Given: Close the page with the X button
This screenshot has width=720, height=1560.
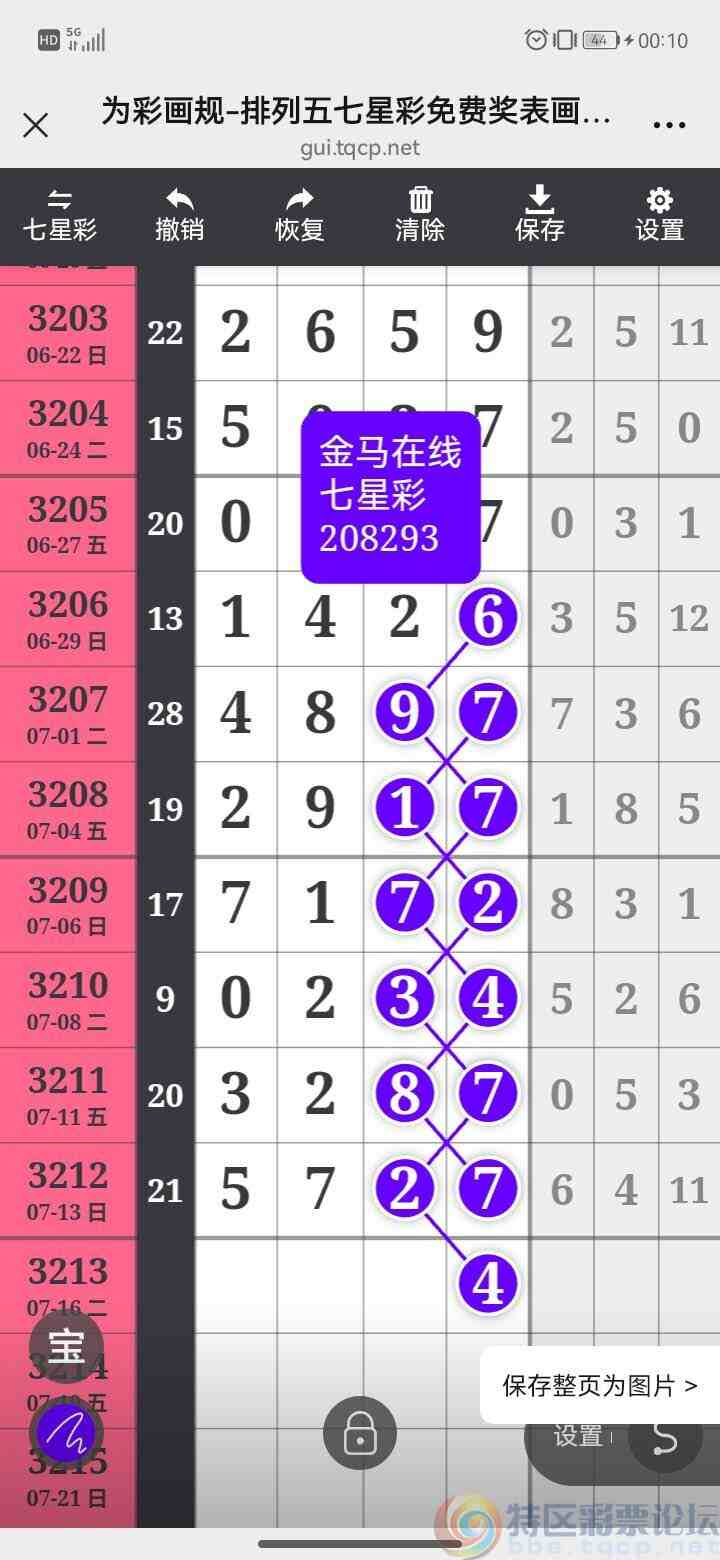Looking at the screenshot, I should (x=36, y=124).
